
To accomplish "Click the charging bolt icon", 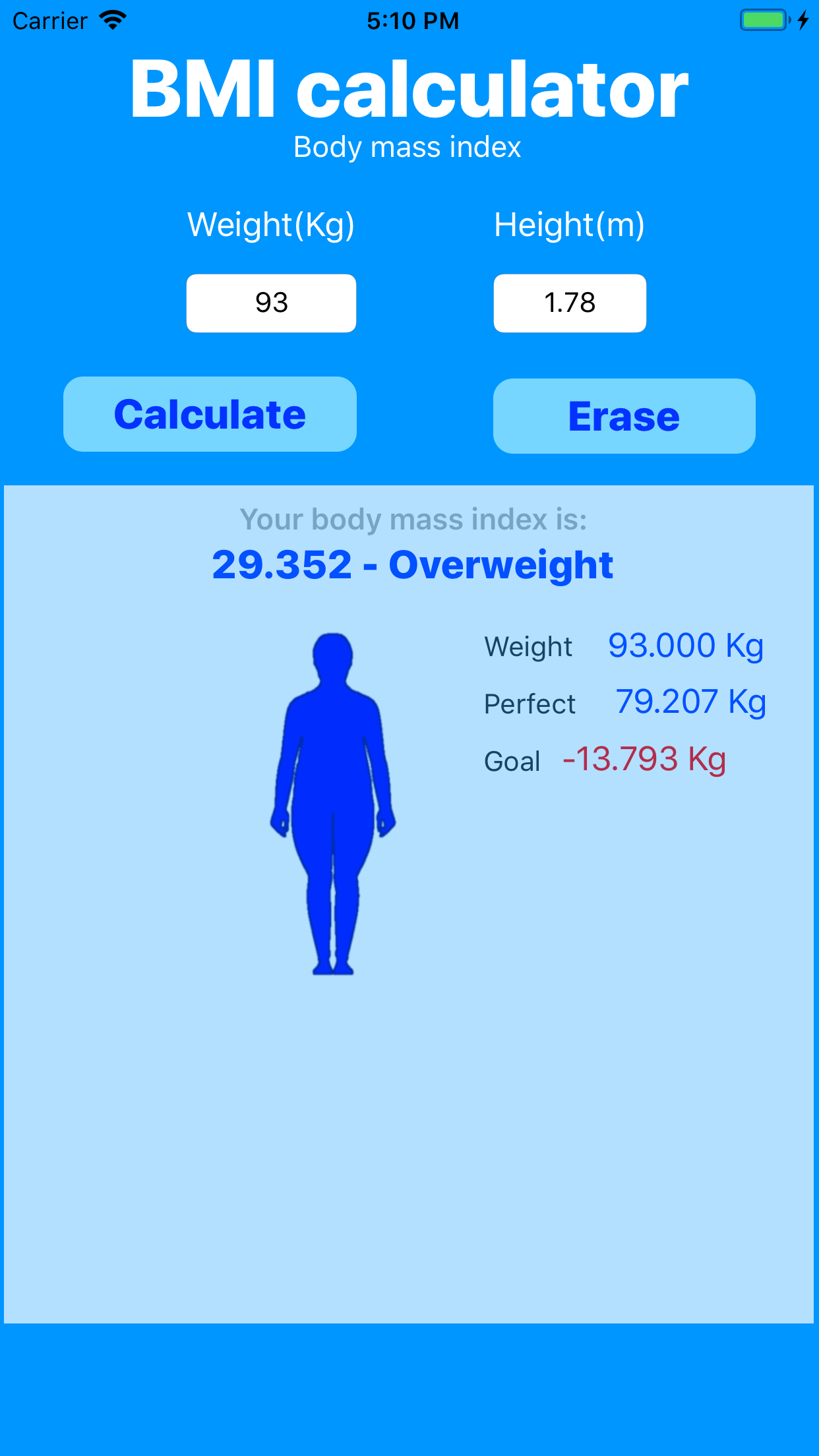I will coord(803,20).
